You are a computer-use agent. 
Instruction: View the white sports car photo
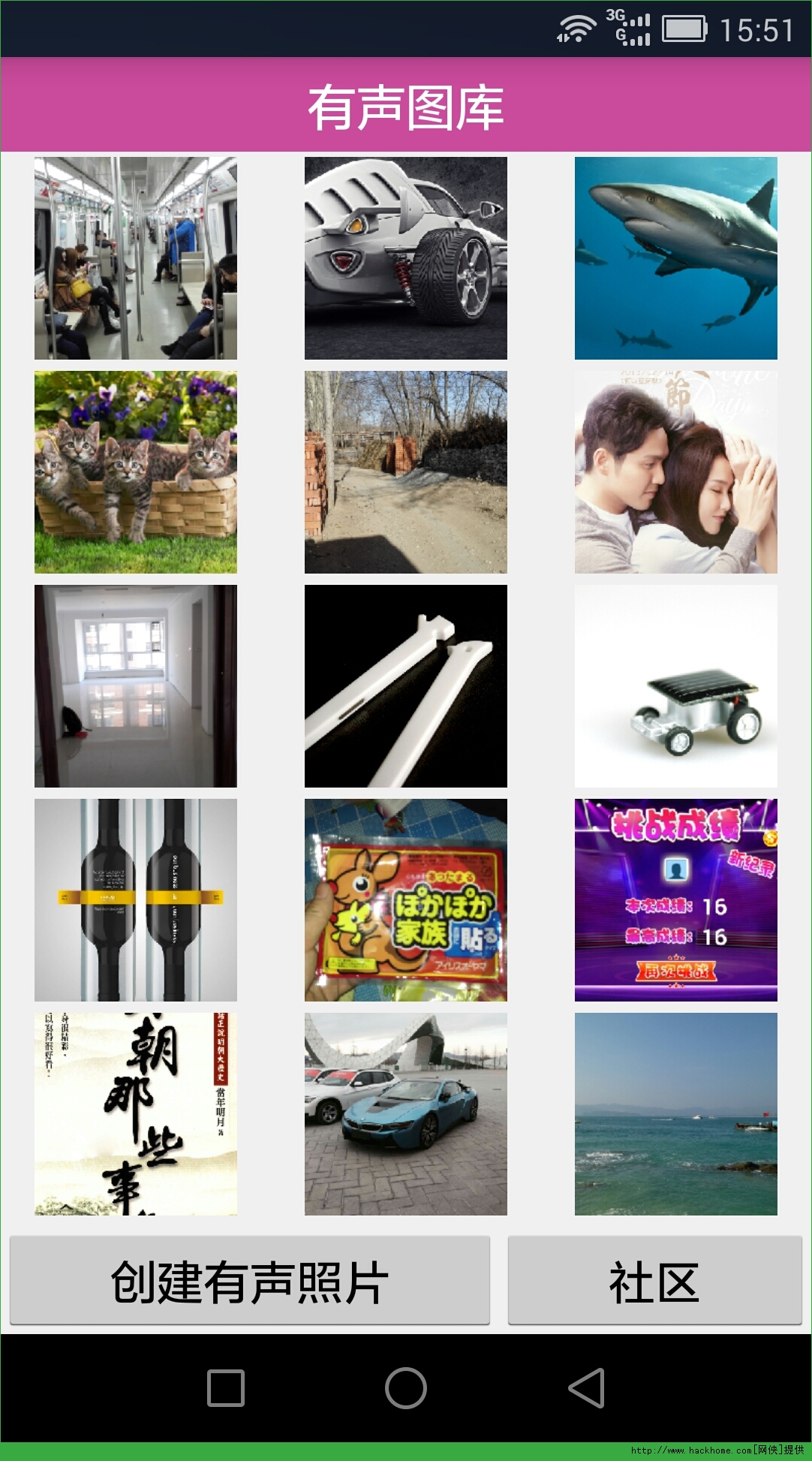click(x=406, y=258)
